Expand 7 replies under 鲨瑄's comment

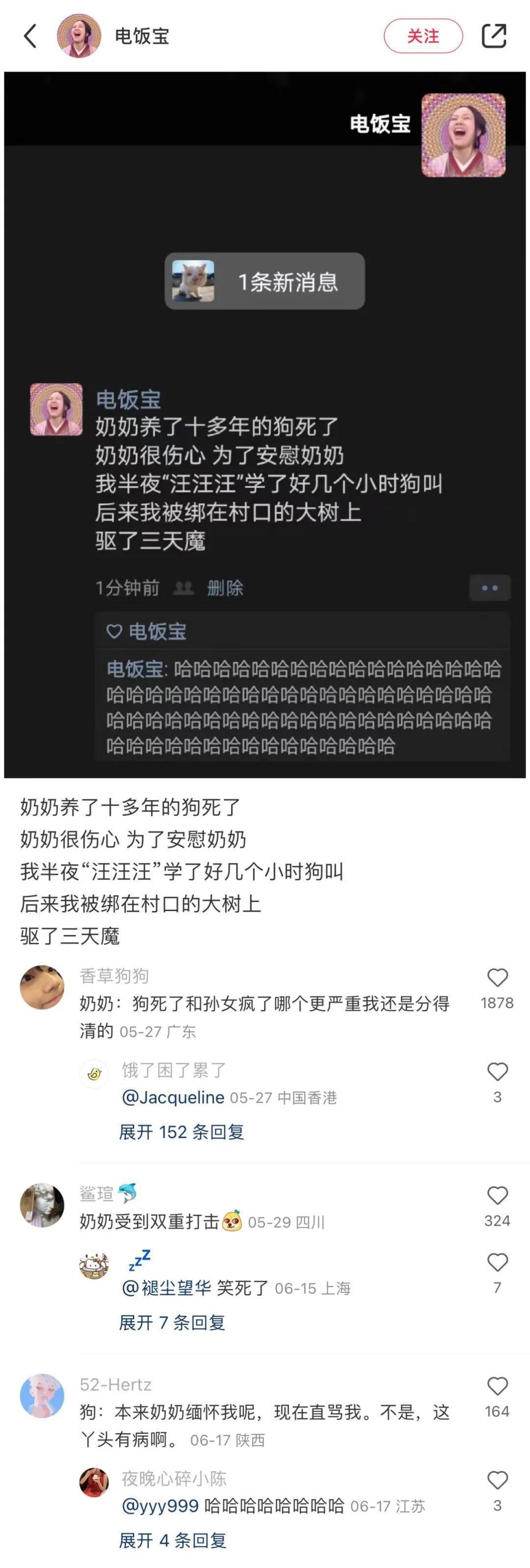coord(172,1323)
